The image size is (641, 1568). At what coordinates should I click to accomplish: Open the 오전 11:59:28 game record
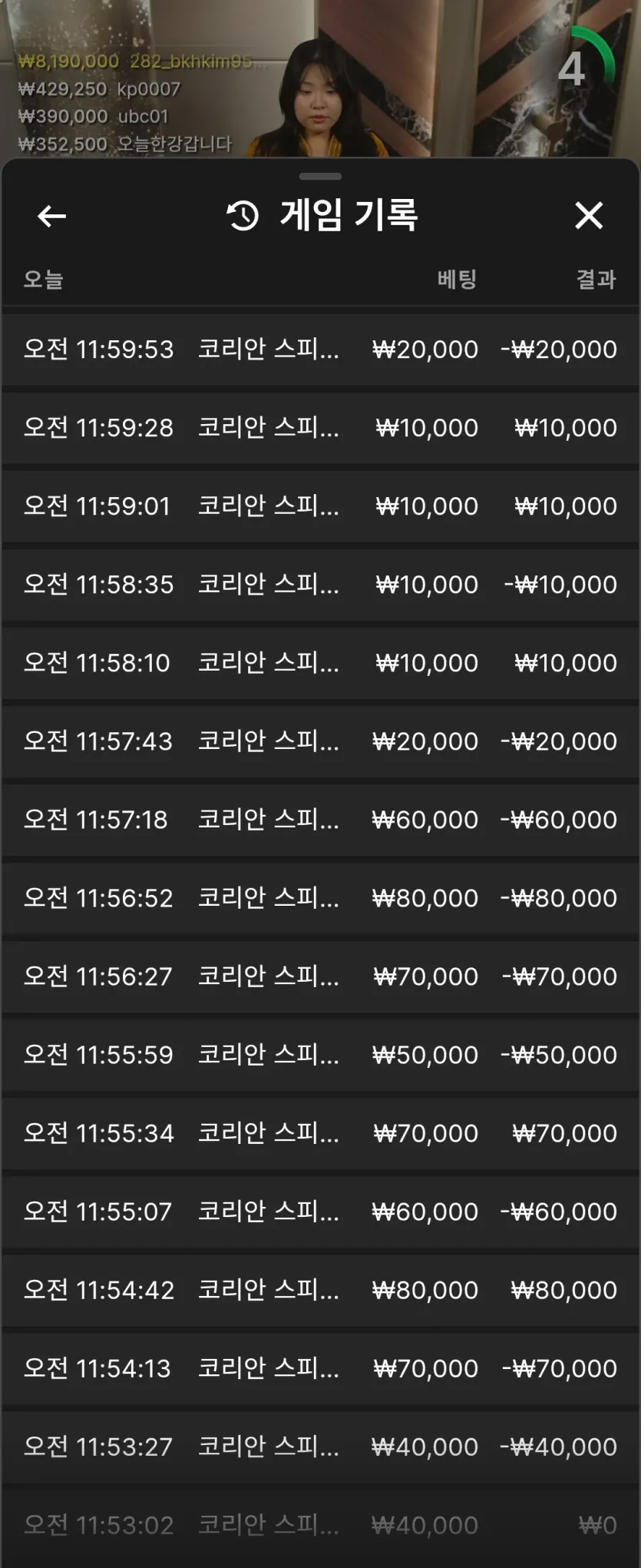click(320, 428)
